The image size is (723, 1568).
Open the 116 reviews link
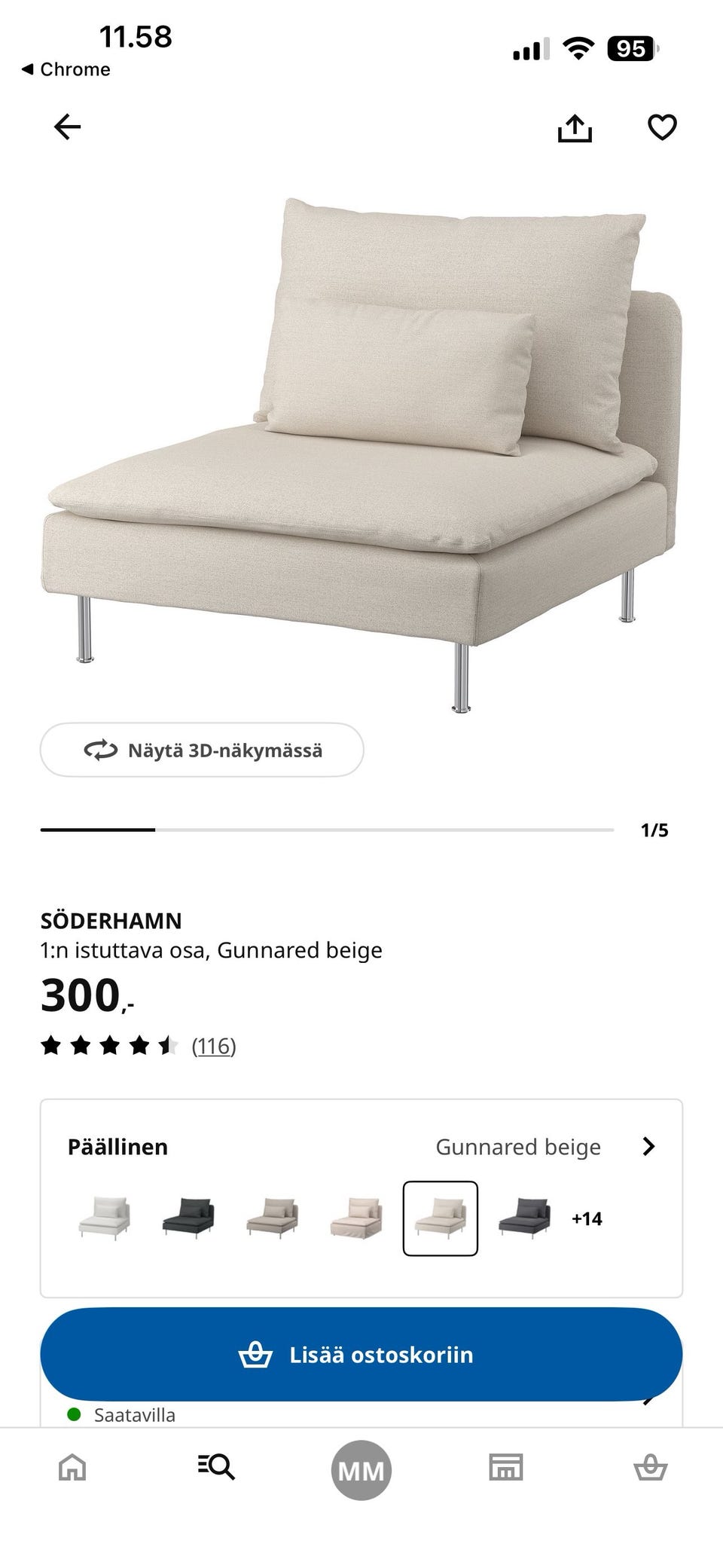(x=214, y=1046)
